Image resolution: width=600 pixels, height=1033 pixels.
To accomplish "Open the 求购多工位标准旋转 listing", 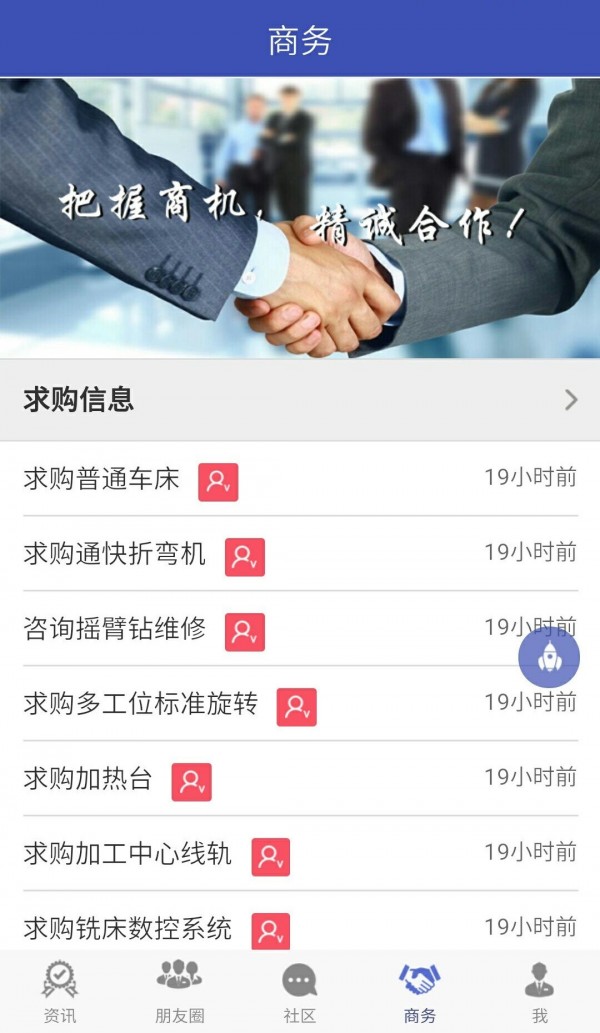I will (141, 704).
